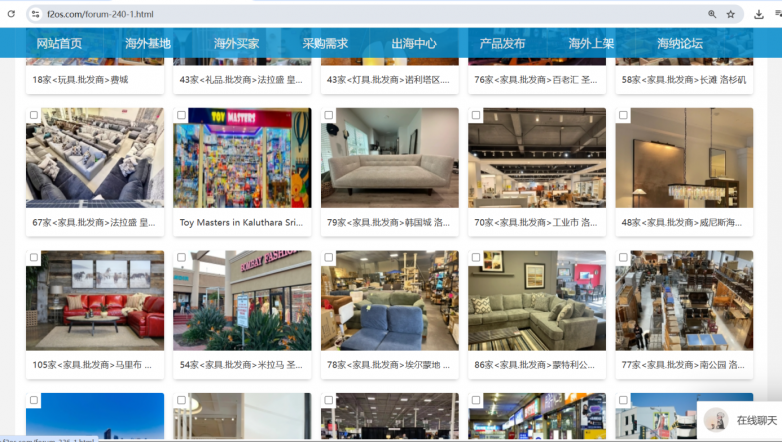Image resolution: width=782 pixels, height=442 pixels.
Task: Select 出海中心 in the navigation bar
Action: (x=413, y=43)
